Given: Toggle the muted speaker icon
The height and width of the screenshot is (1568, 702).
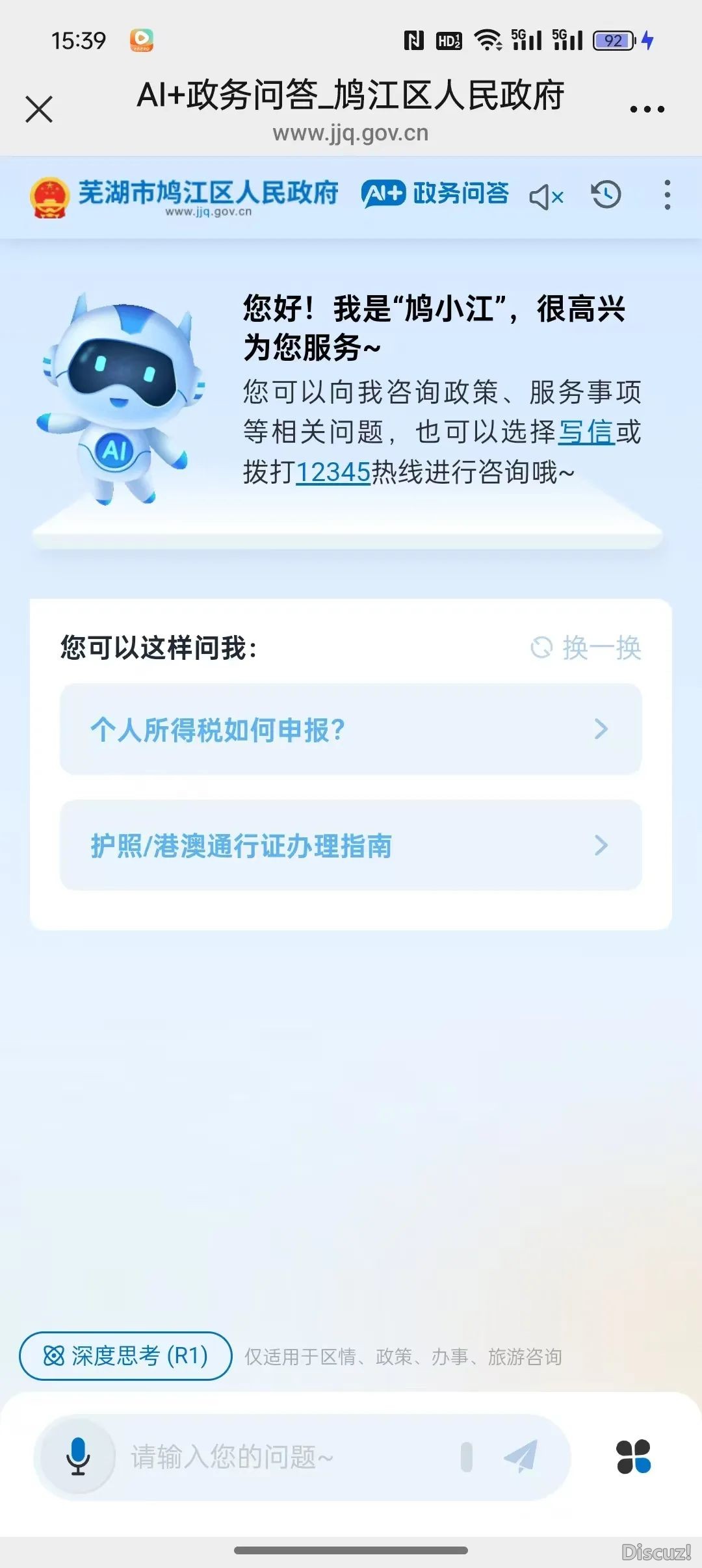Looking at the screenshot, I should coord(547,196).
